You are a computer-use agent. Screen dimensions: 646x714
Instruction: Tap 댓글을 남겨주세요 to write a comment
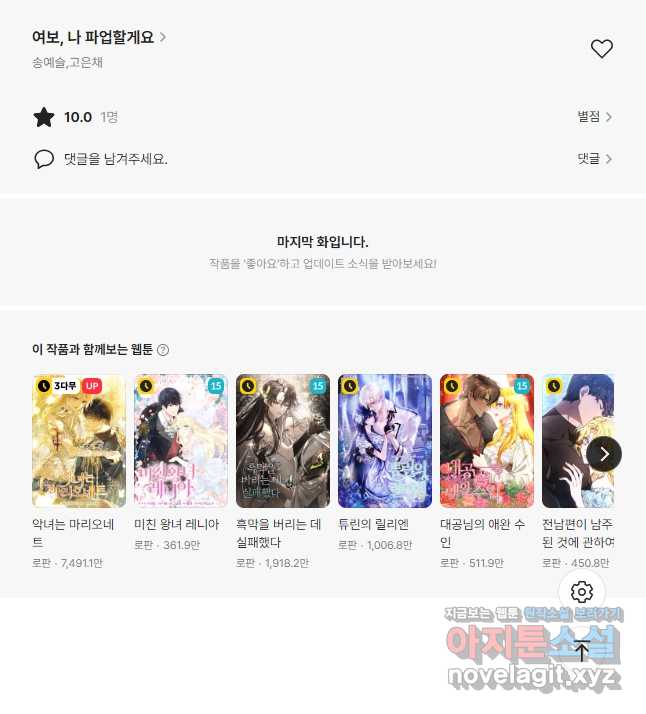pyautogui.click(x=115, y=159)
